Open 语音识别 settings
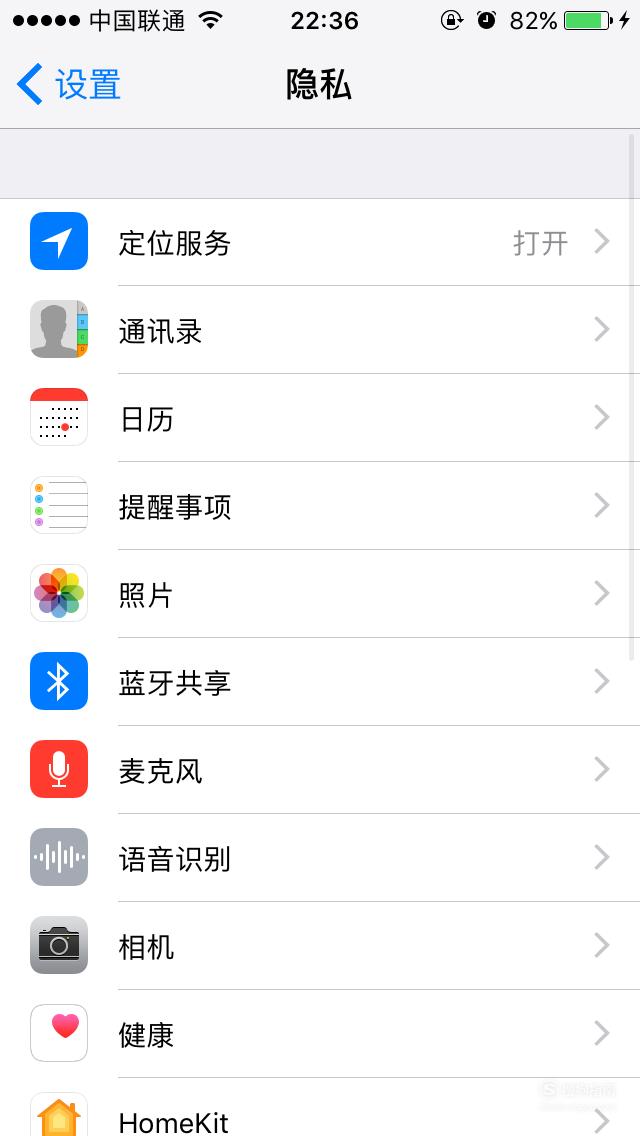640x1136 pixels. click(320, 858)
